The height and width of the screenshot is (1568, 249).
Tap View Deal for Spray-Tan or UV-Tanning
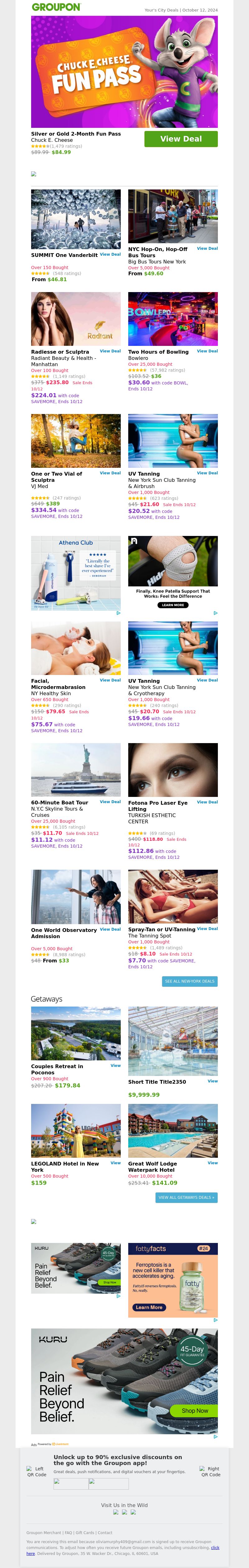coord(207,929)
